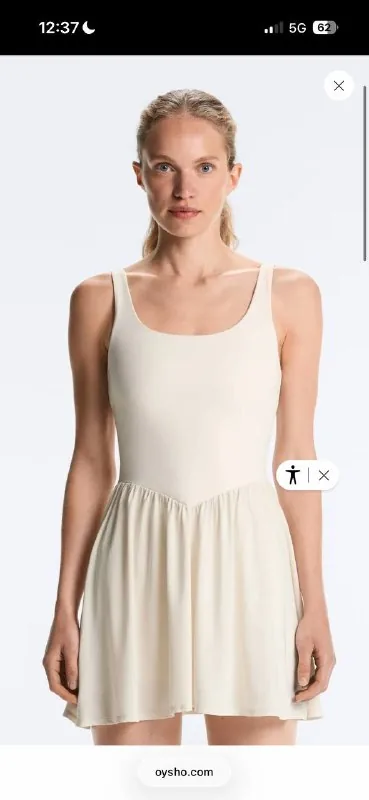This screenshot has height=800, width=369.
Task: Open the accessibility options widget
Action: click(292, 475)
